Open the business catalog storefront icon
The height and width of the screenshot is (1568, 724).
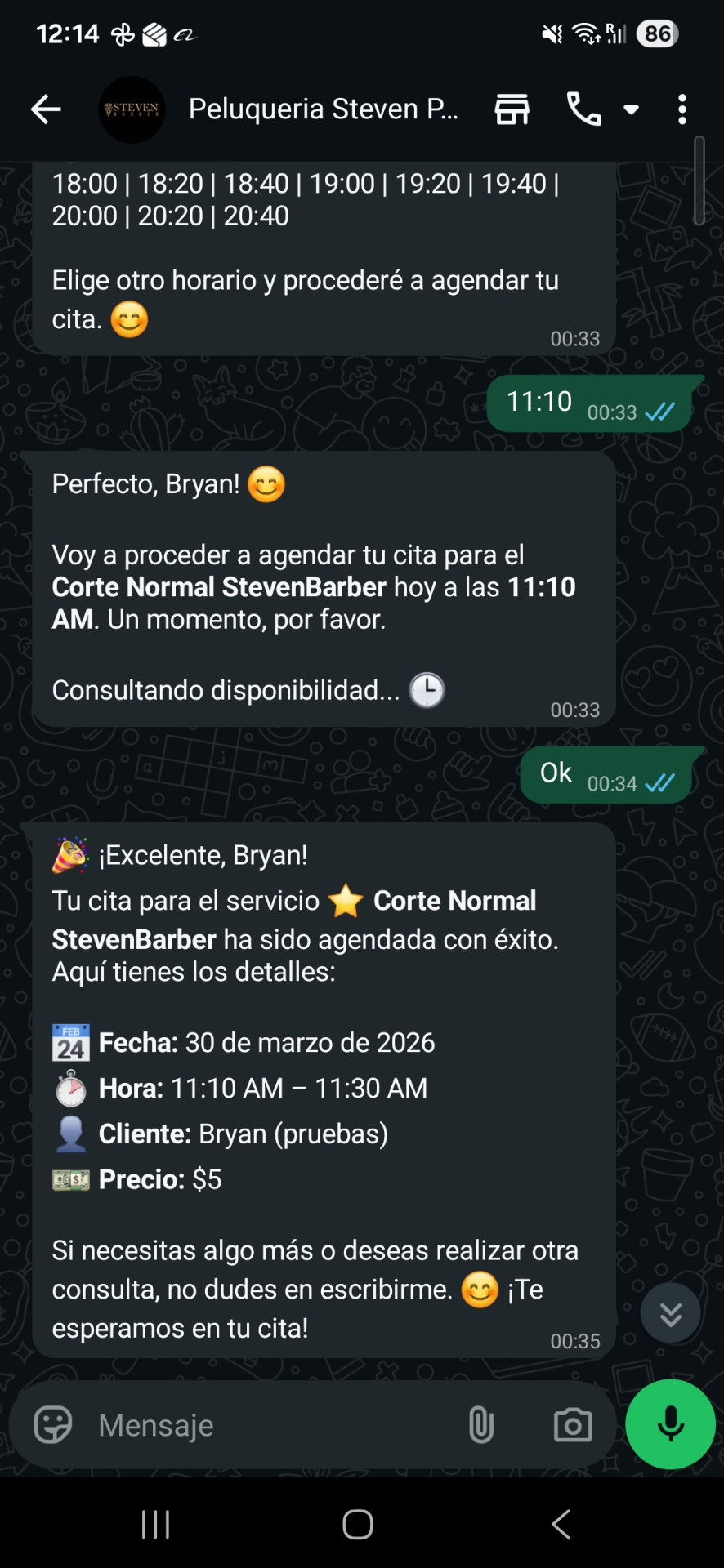[x=512, y=109]
